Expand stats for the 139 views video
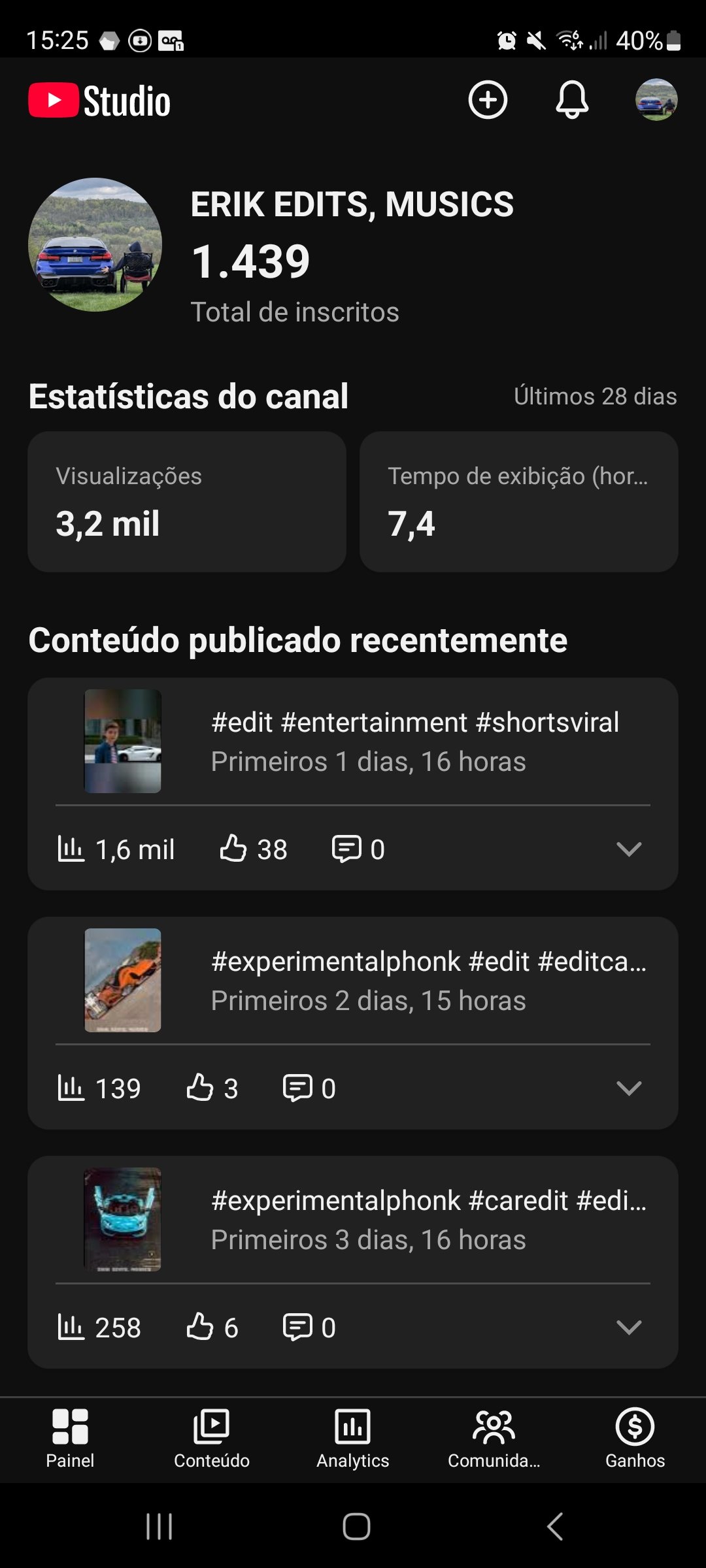 [x=629, y=1088]
